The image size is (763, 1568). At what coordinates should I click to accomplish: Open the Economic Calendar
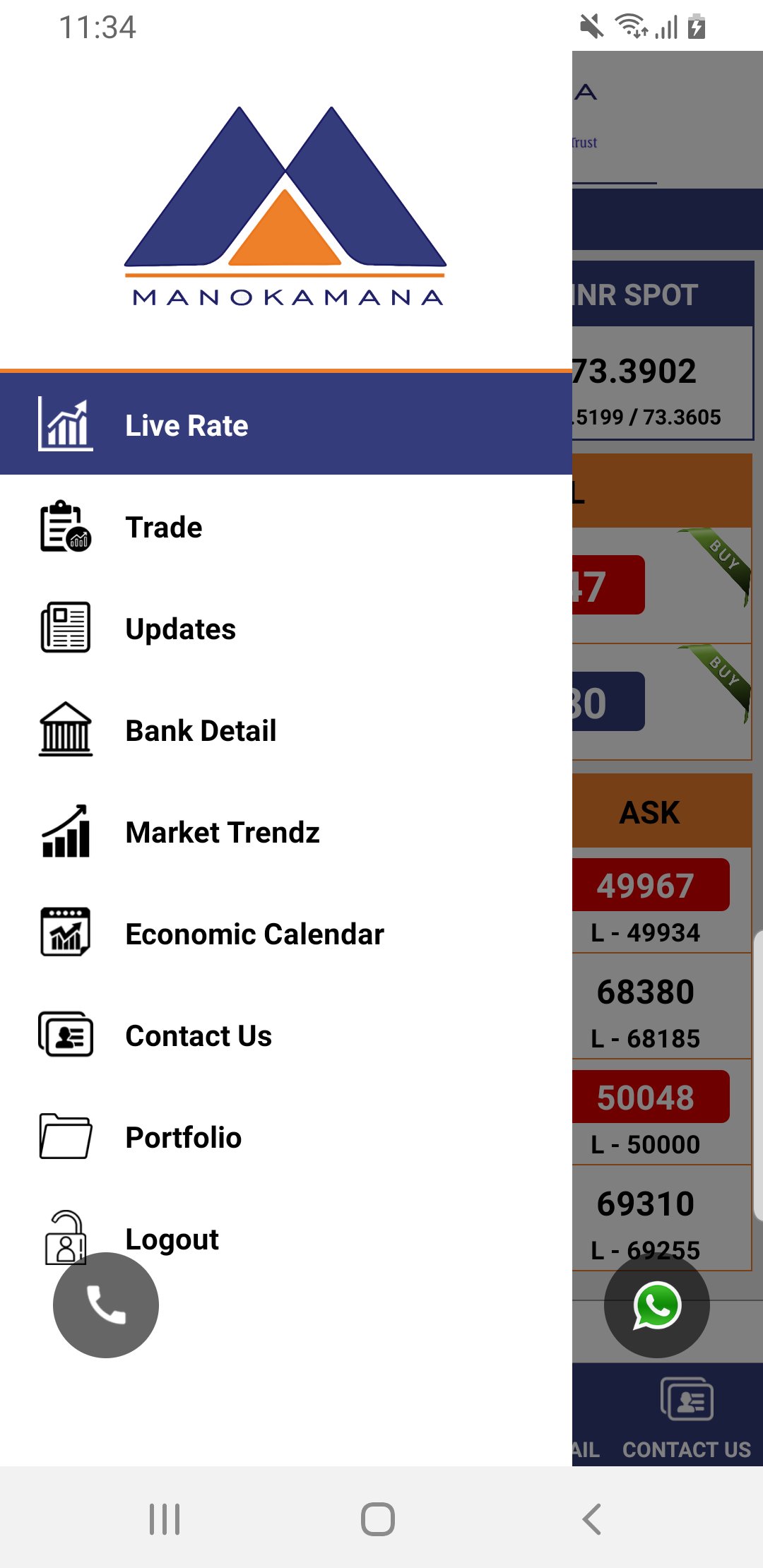(254, 934)
